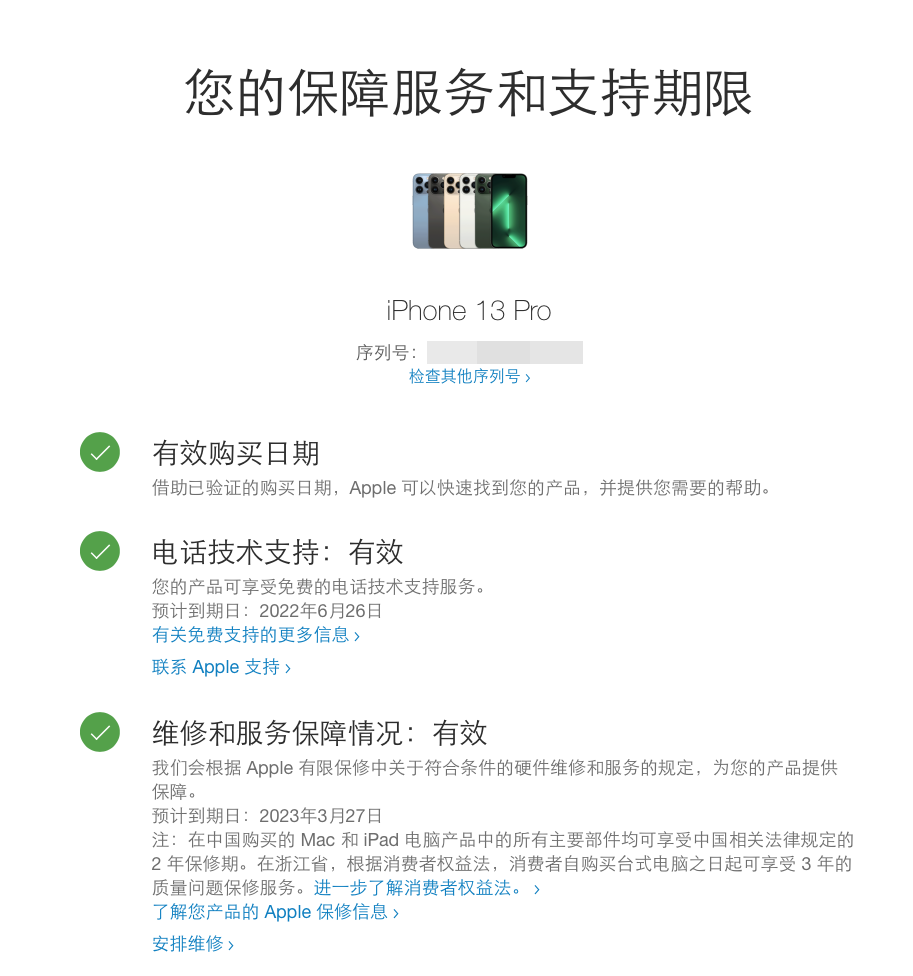Screen dimensions: 913x976
Task: Open 进一步了解消费者权益法 link
Action: (x=425, y=888)
